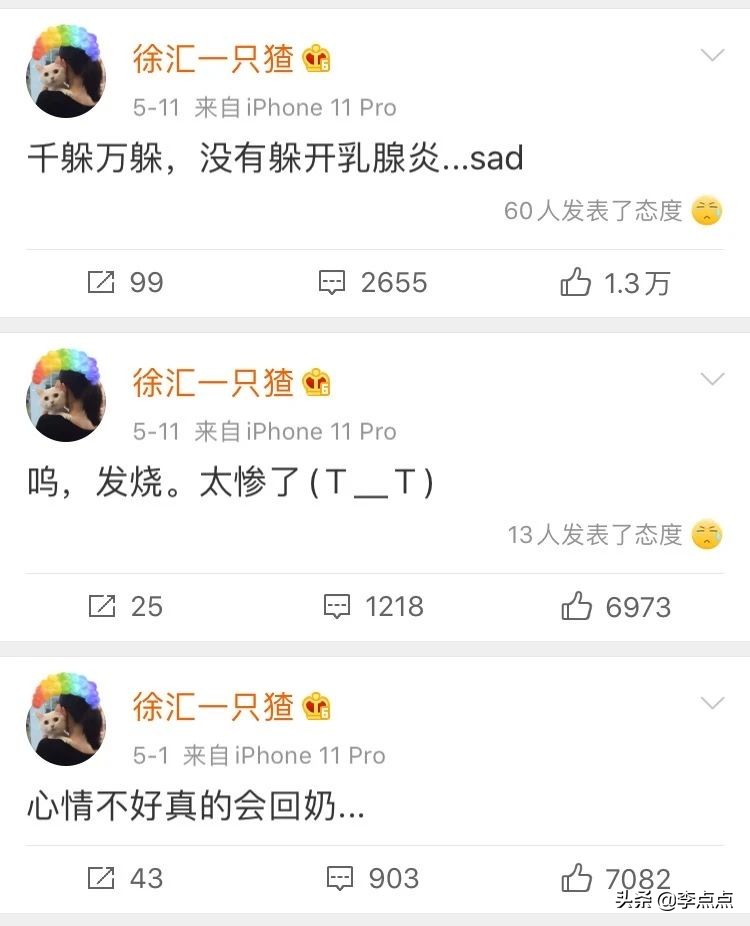750x926 pixels.
Task: Open comments on the fever post showing 1218
Action: click(x=335, y=606)
